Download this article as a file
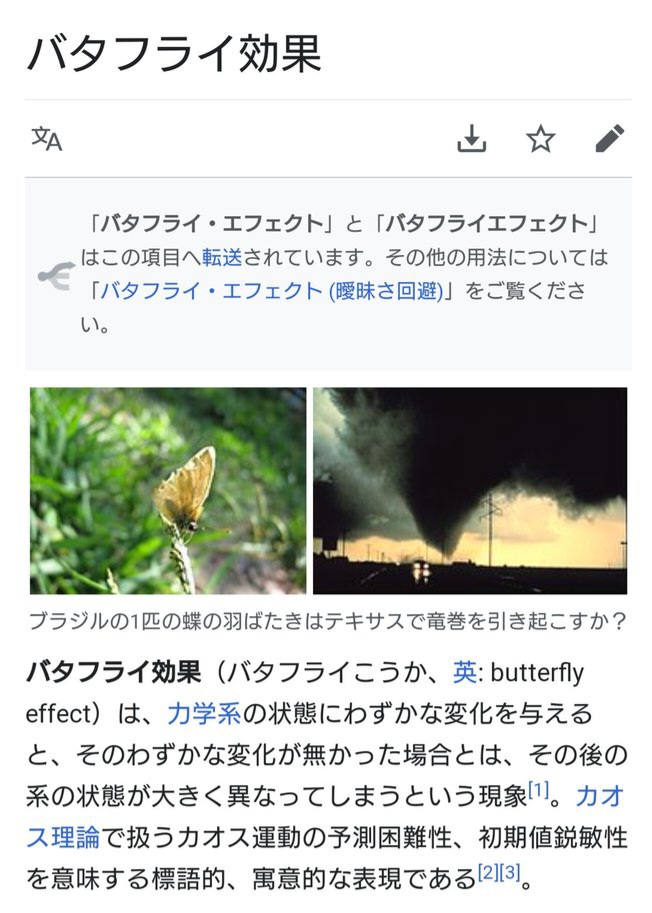 coord(471,139)
